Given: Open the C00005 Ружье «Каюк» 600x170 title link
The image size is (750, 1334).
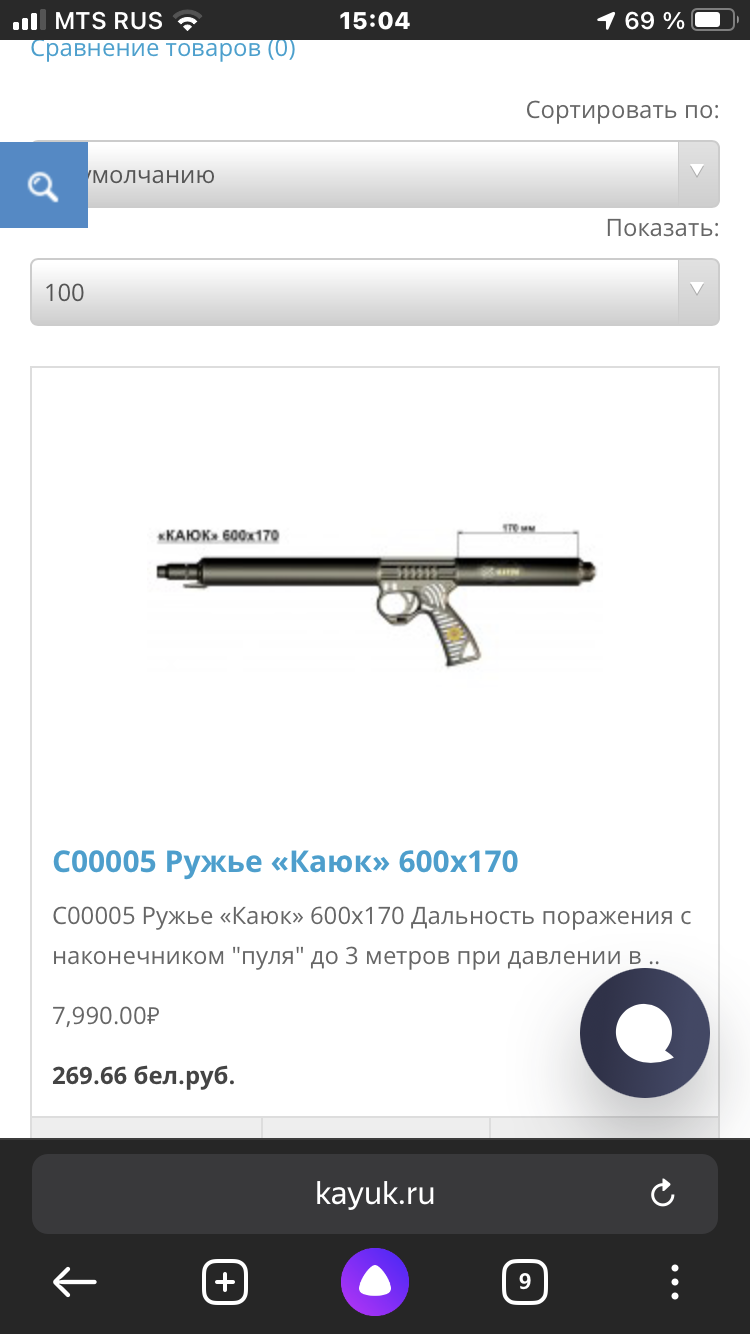Looking at the screenshot, I should point(285,861).
